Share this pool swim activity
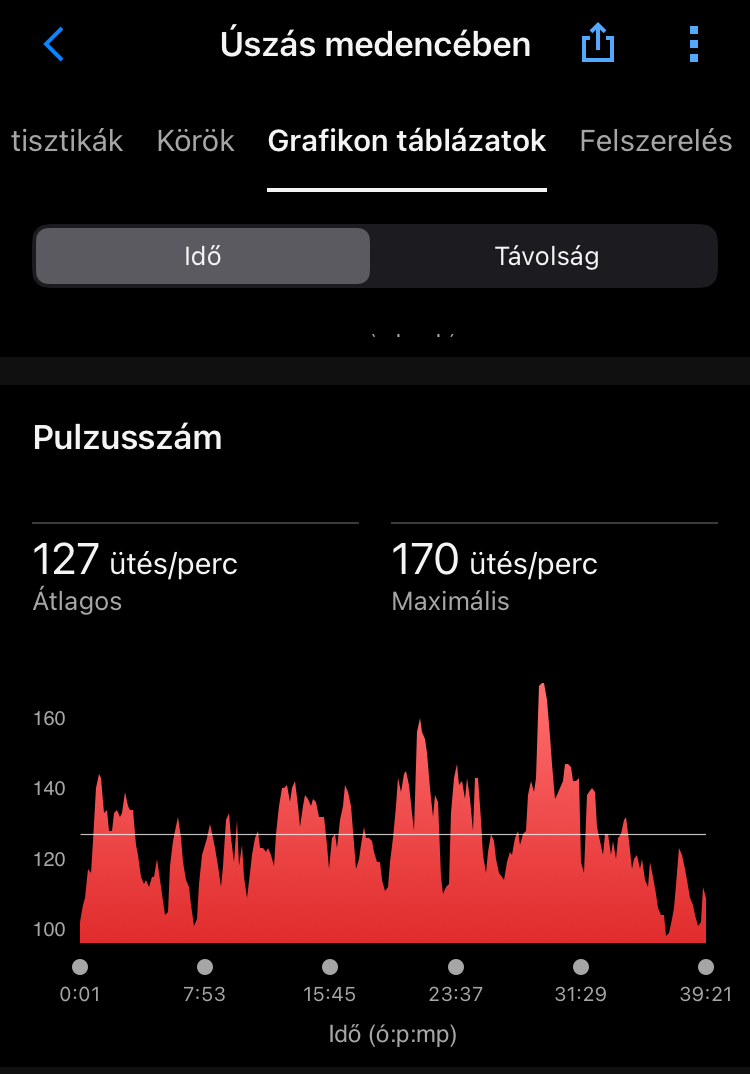 pos(598,45)
